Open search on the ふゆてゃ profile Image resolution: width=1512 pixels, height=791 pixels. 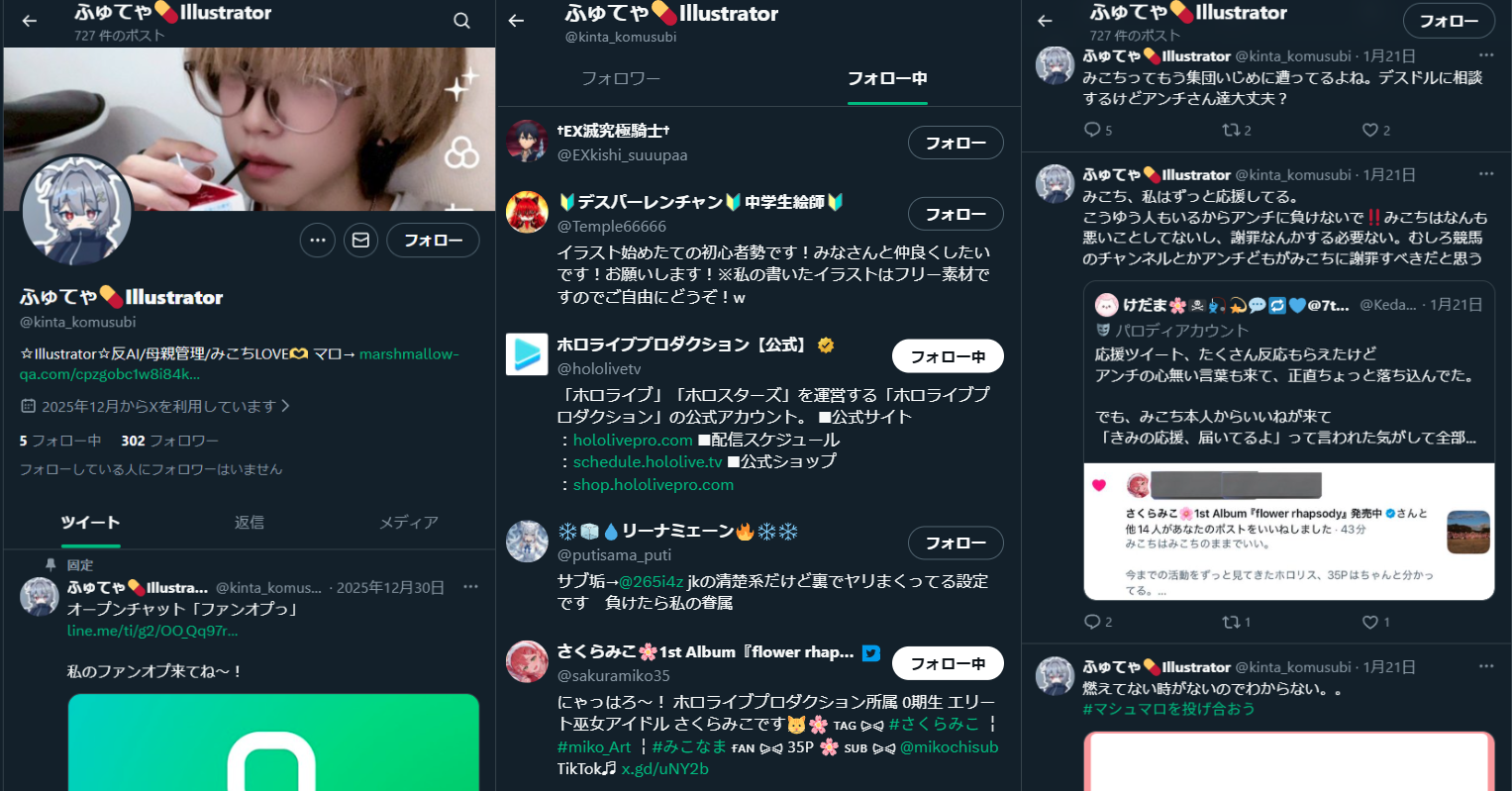(461, 21)
